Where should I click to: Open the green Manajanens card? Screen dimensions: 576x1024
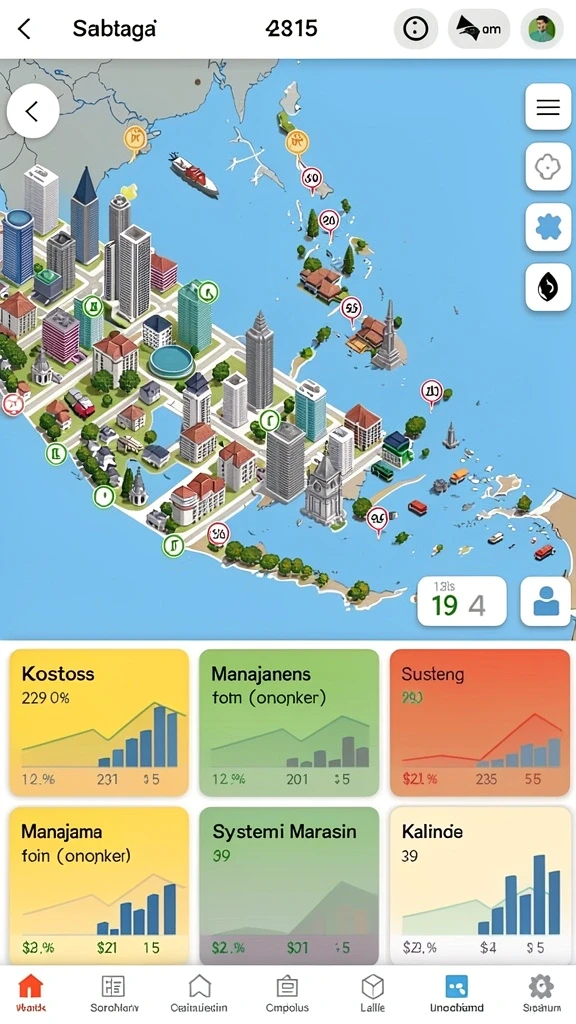(x=289, y=722)
